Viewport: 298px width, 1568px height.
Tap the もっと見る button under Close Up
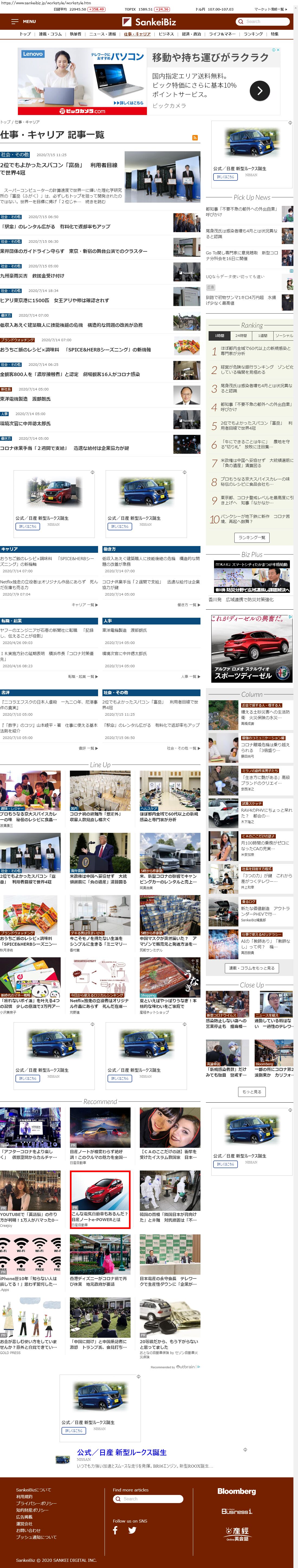click(251, 1092)
